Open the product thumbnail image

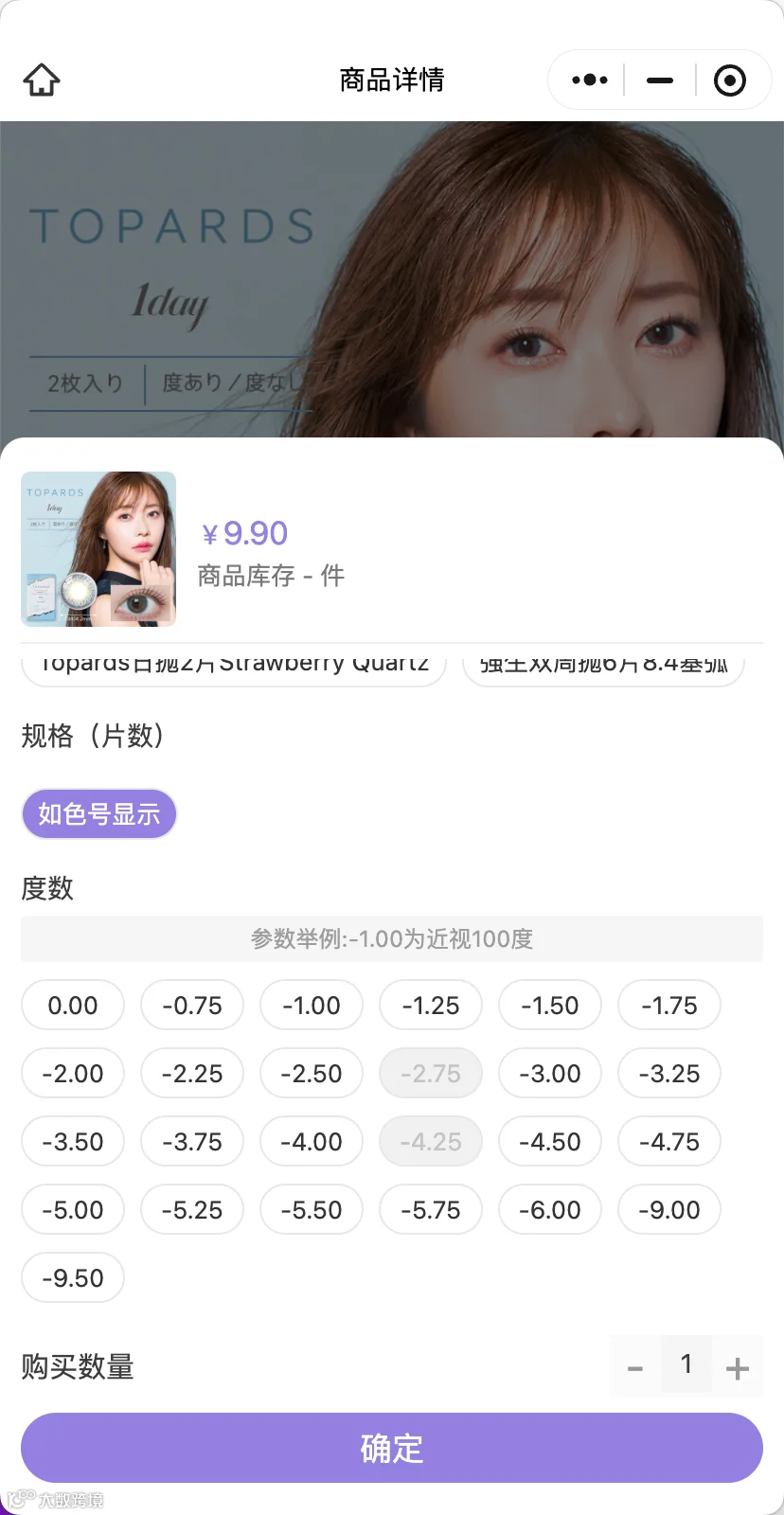pos(98,549)
